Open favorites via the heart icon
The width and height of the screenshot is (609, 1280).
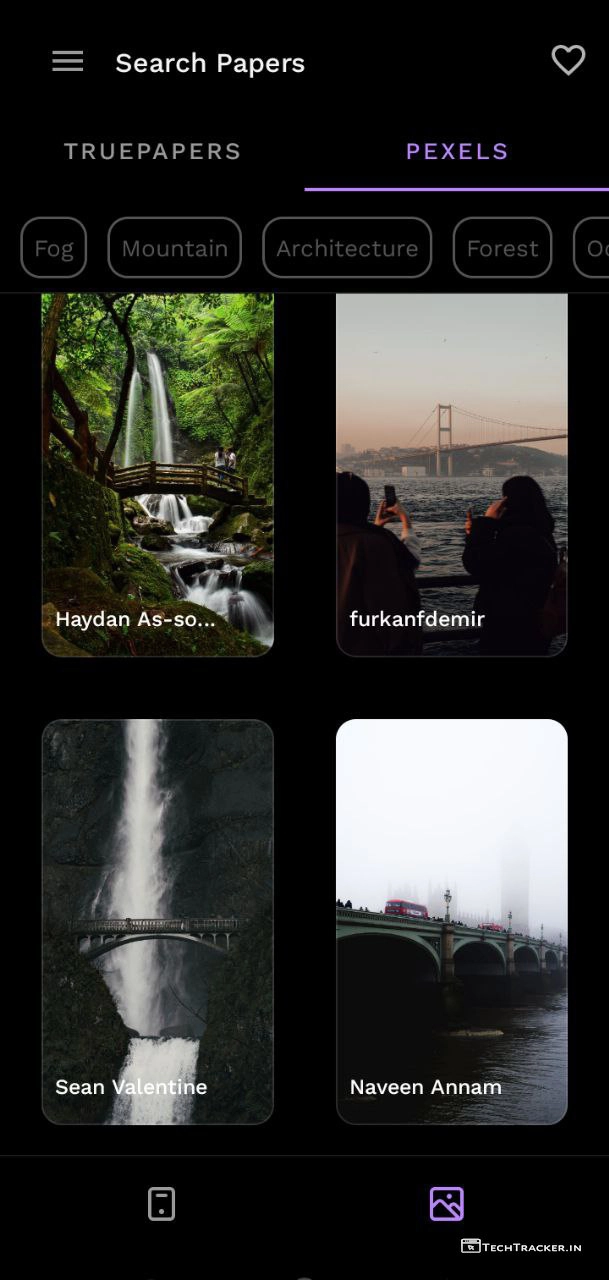coord(568,61)
